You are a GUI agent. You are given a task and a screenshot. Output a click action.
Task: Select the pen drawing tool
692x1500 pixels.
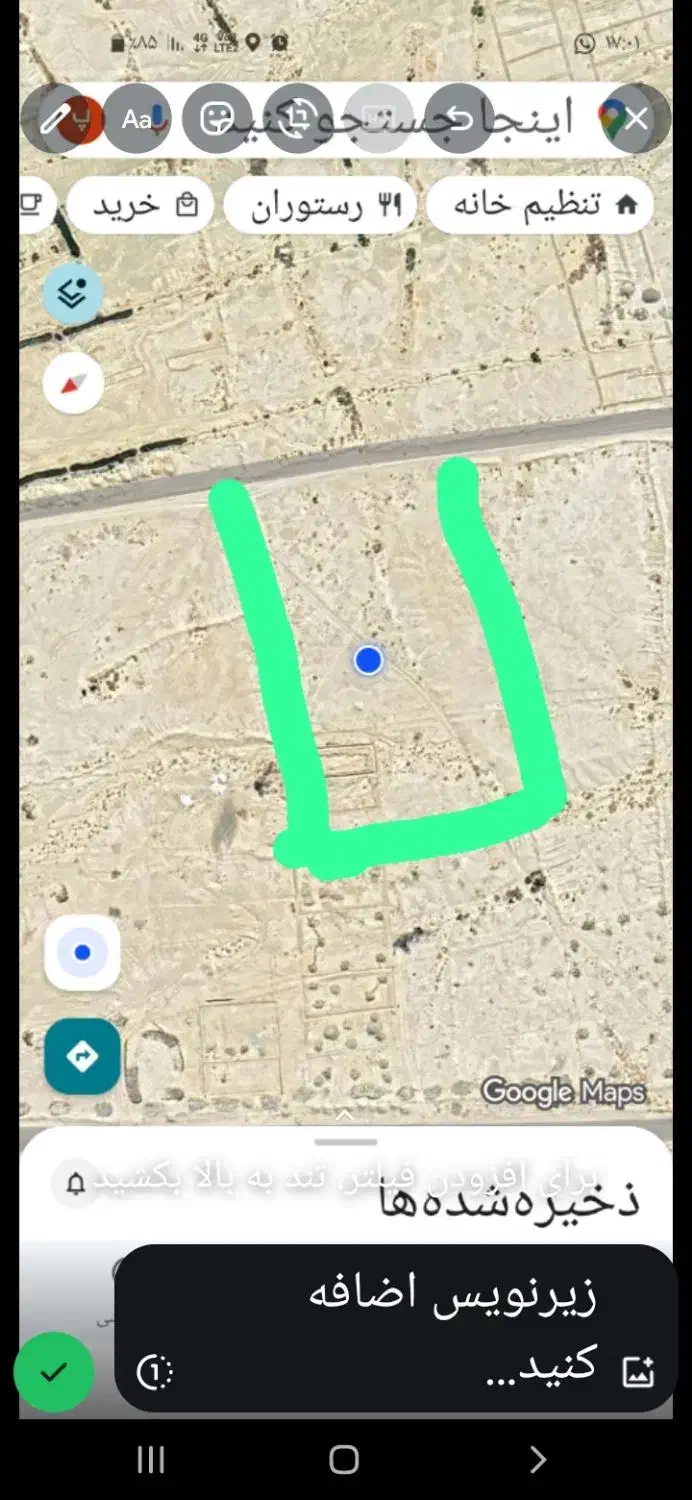tap(54, 119)
